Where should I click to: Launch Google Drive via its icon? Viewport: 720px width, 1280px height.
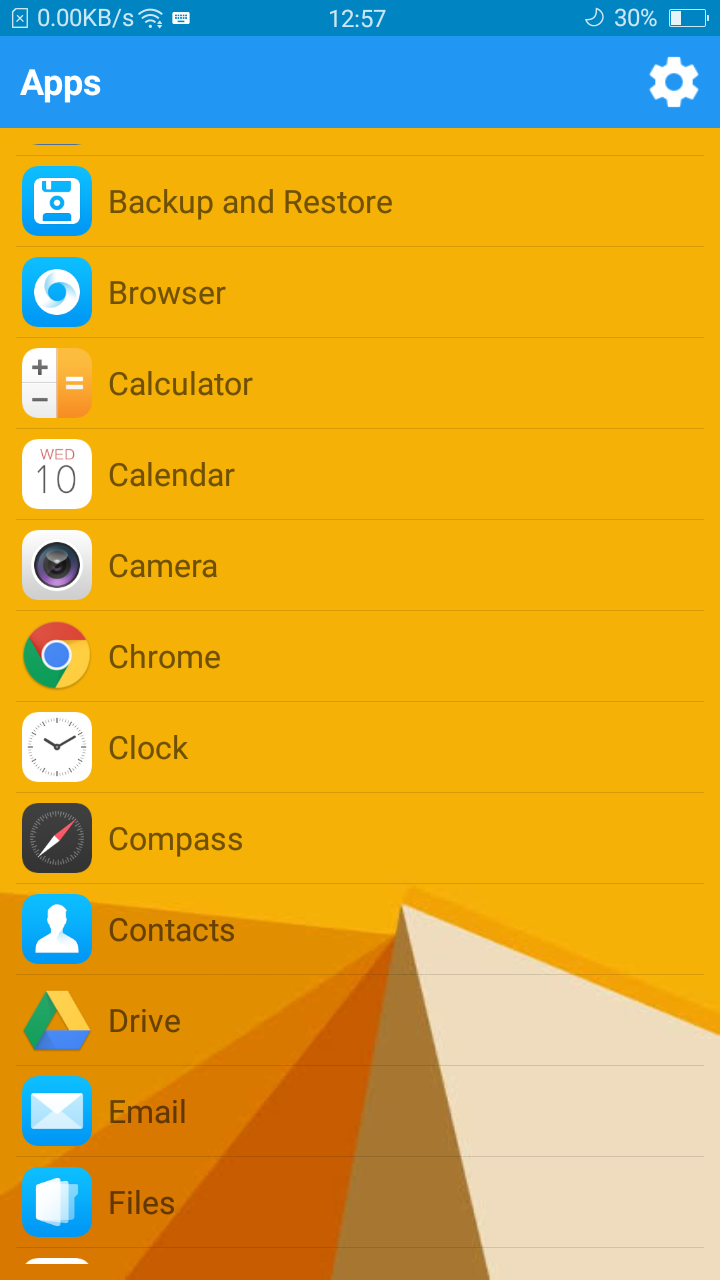point(57,1020)
